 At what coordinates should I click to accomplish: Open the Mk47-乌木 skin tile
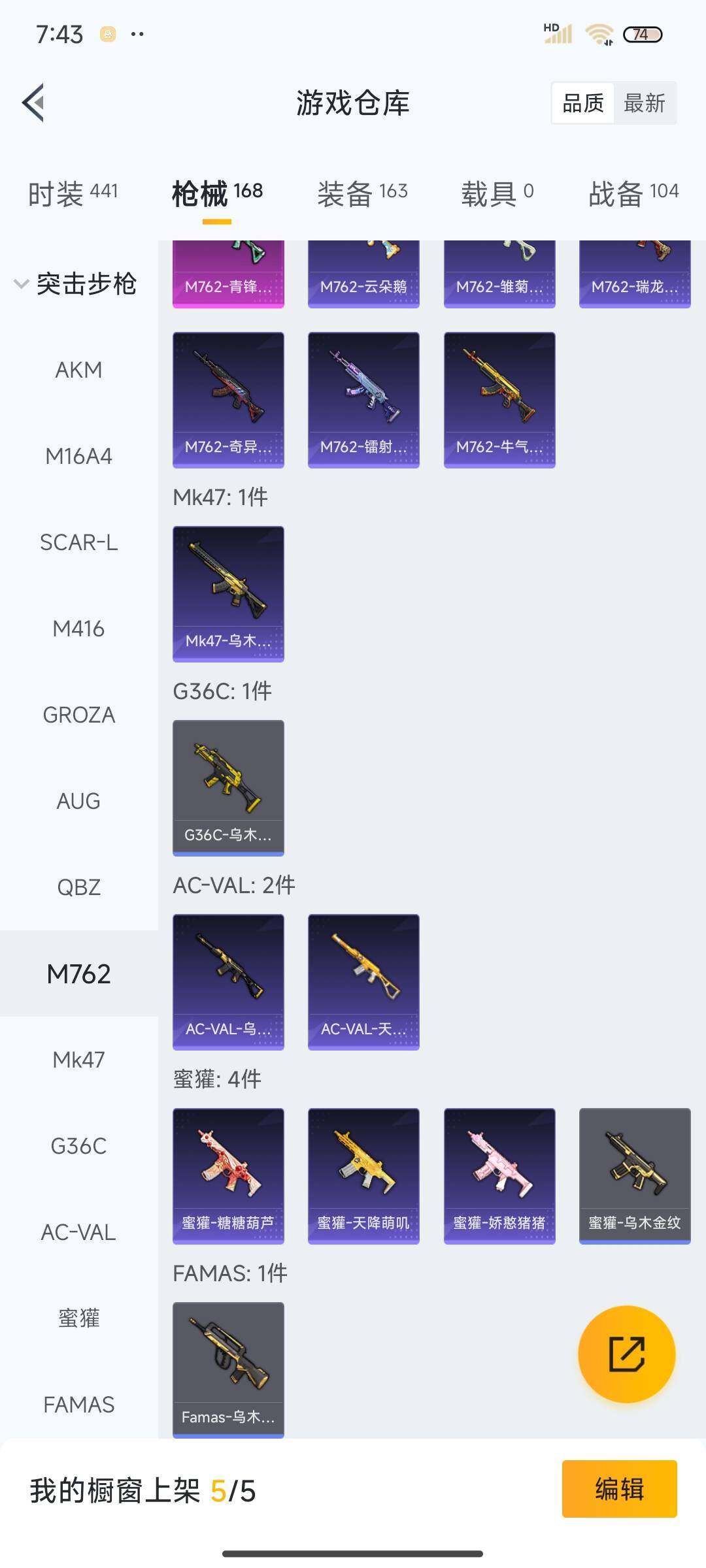pyautogui.click(x=228, y=593)
